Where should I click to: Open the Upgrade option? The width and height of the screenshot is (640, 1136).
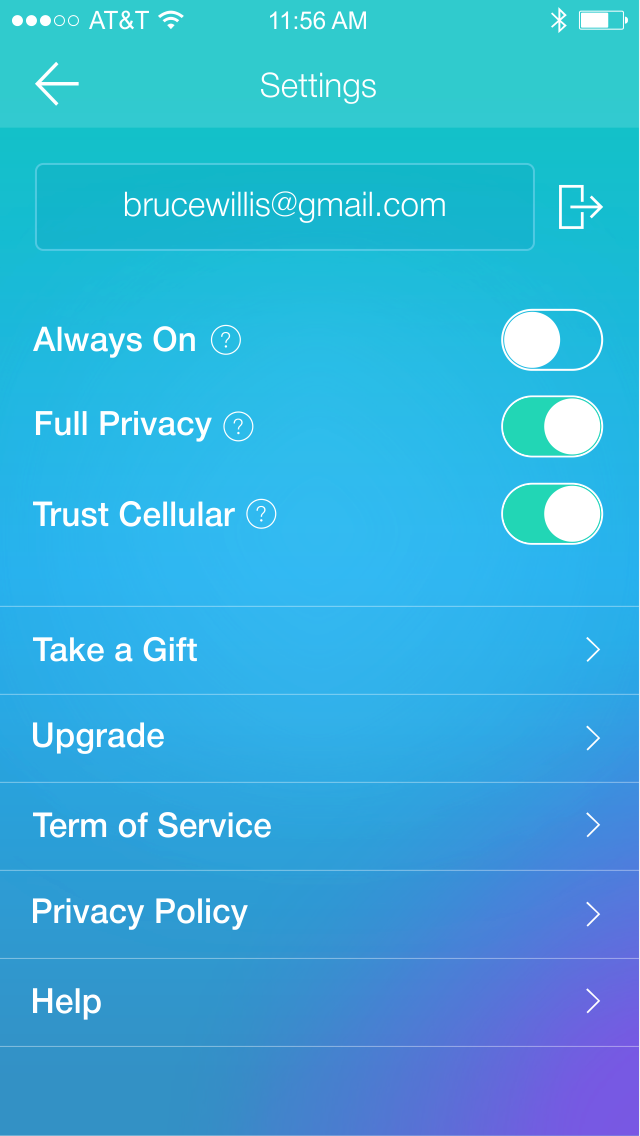(x=320, y=738)
